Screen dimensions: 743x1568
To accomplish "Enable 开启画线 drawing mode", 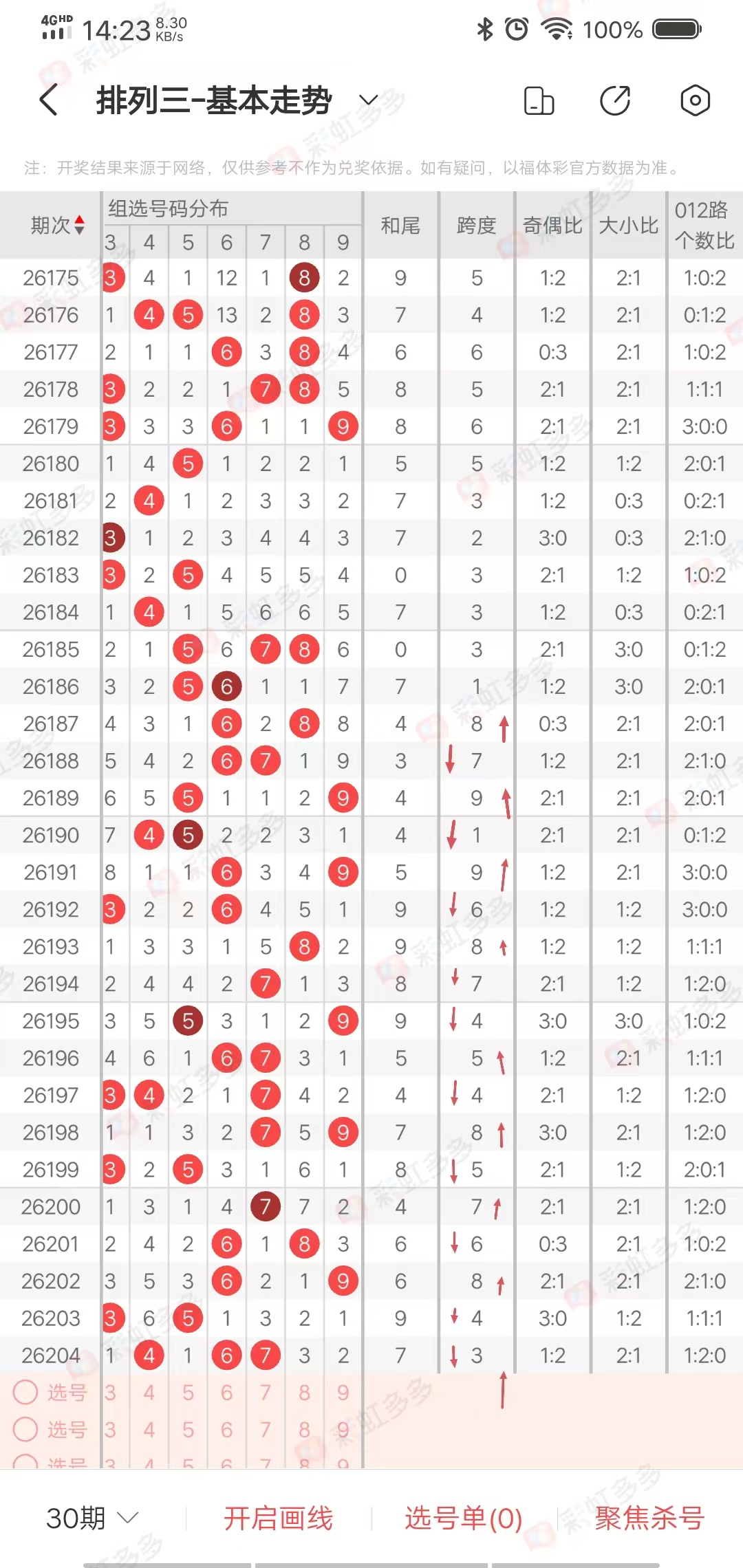I will coord(278,1518).
